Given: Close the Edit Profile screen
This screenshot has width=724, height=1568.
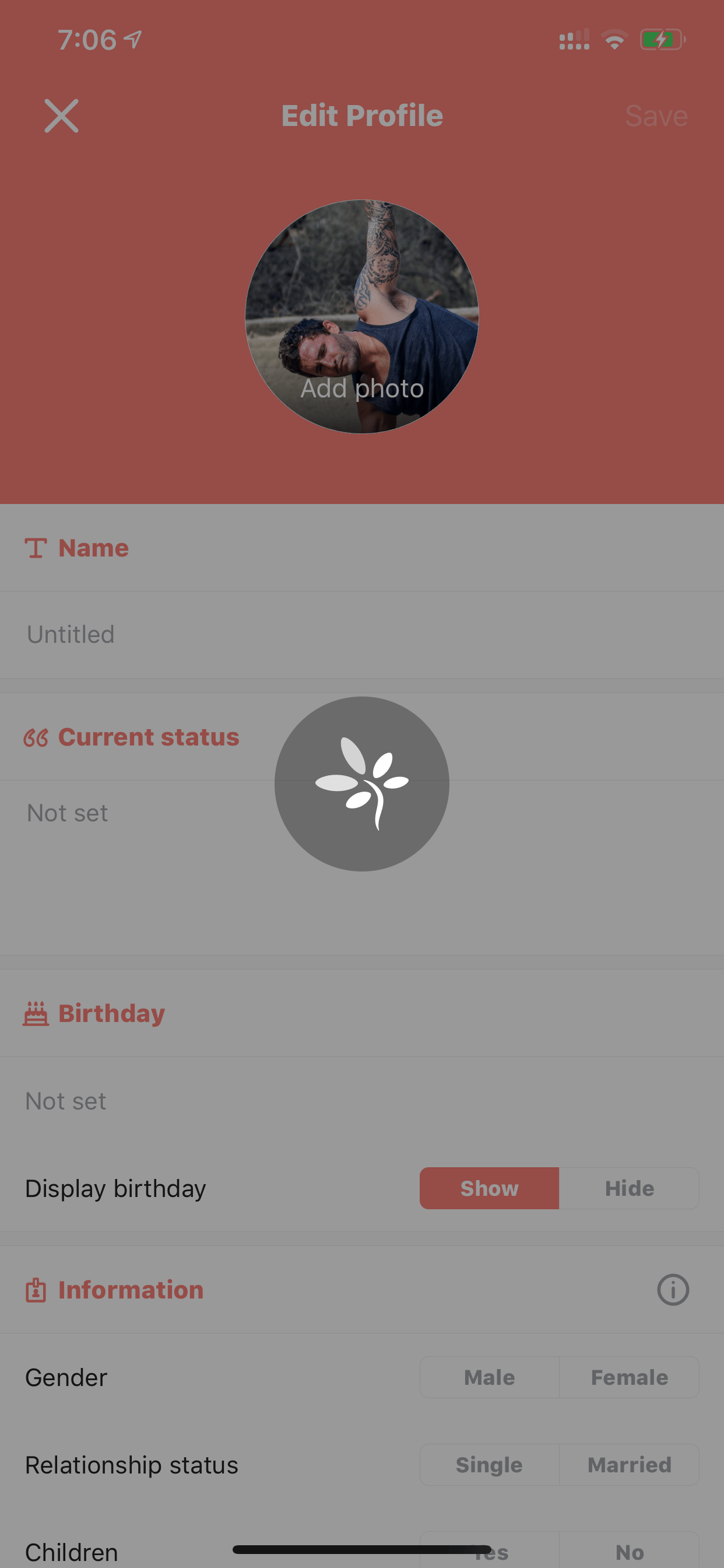Looking at the screenshot, I should click(x=61, y=116).
